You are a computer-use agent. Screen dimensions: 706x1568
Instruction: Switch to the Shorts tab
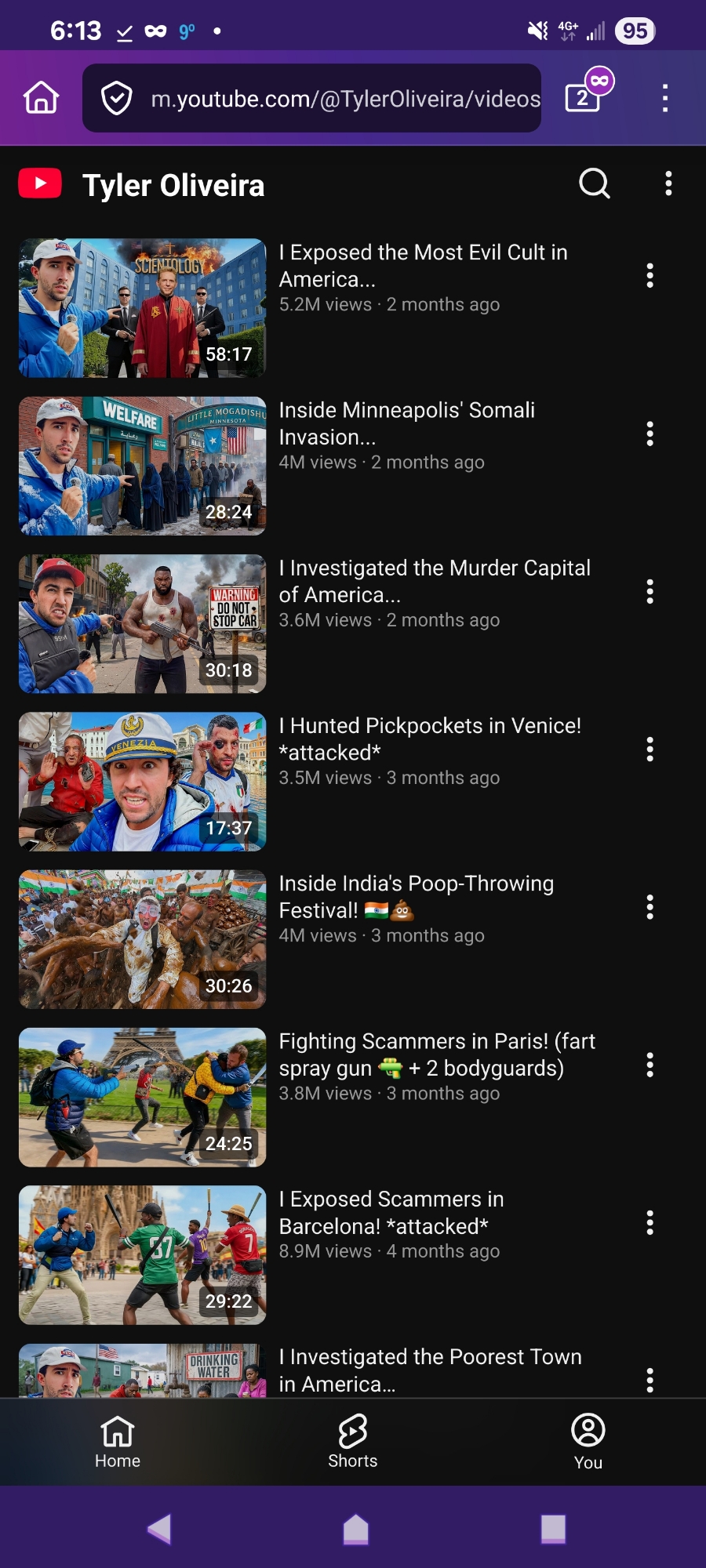pos(352,1441)
